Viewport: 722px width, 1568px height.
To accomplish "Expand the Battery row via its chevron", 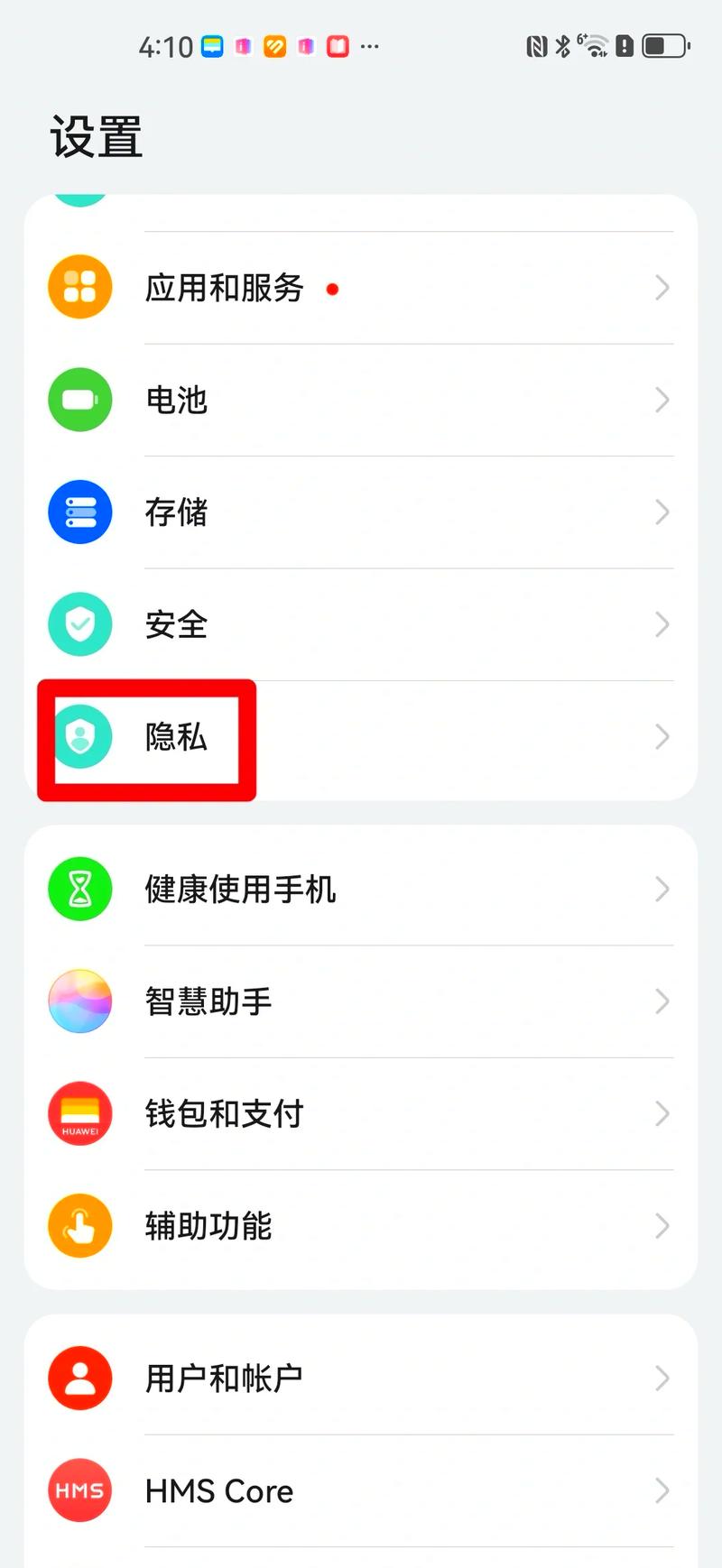I will (x=662, y=399).
